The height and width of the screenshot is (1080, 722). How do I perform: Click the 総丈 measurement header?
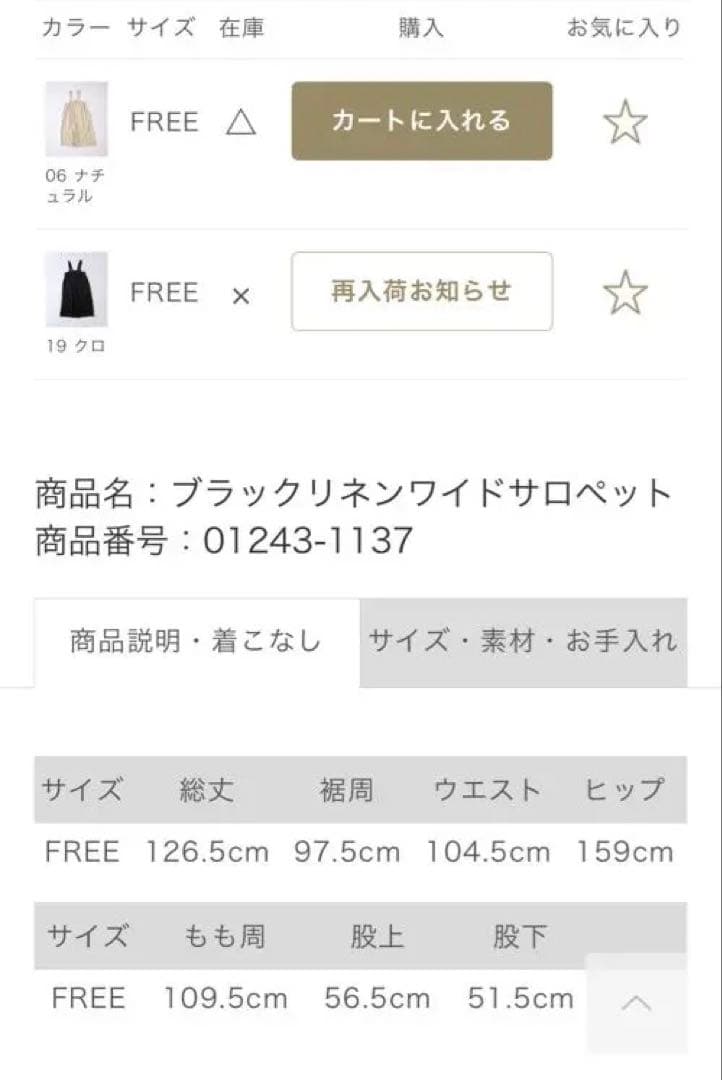(x=205, y=789)
